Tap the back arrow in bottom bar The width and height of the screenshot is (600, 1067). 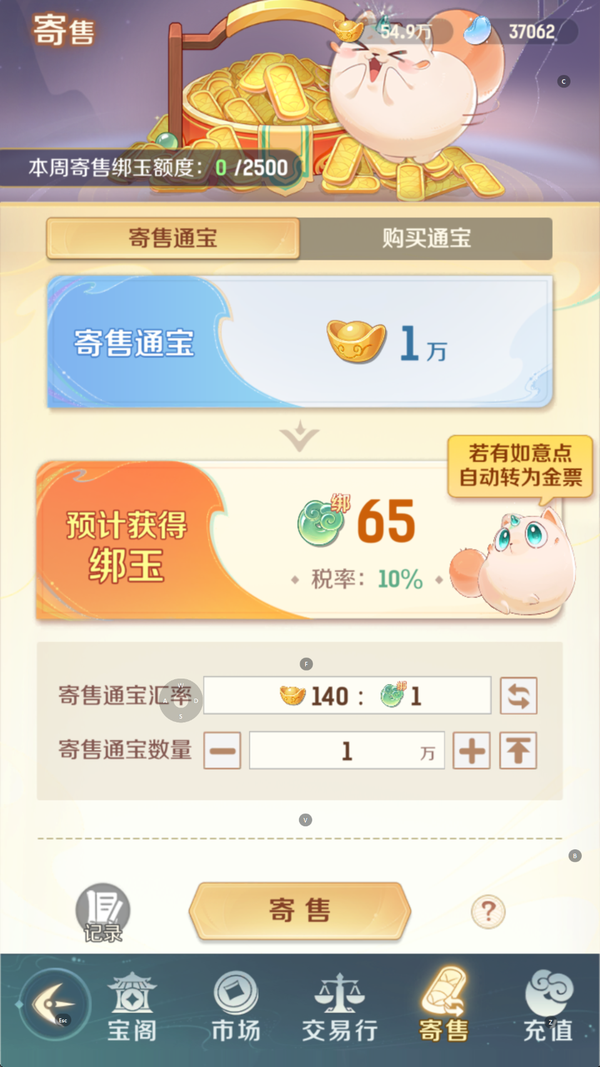click(55, 1003)
